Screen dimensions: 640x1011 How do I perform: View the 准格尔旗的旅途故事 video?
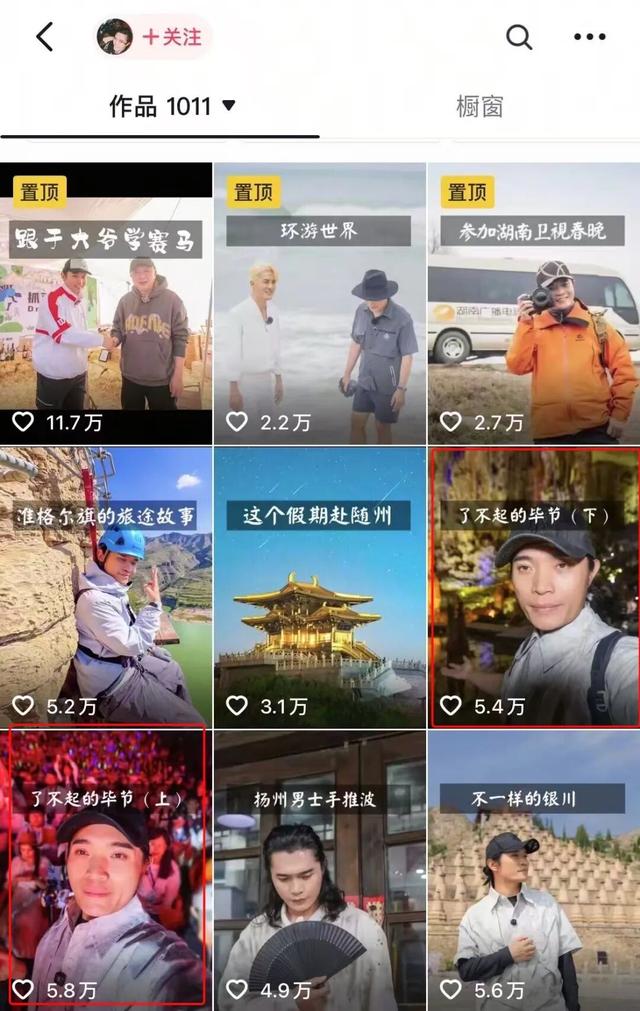(106, 587)
